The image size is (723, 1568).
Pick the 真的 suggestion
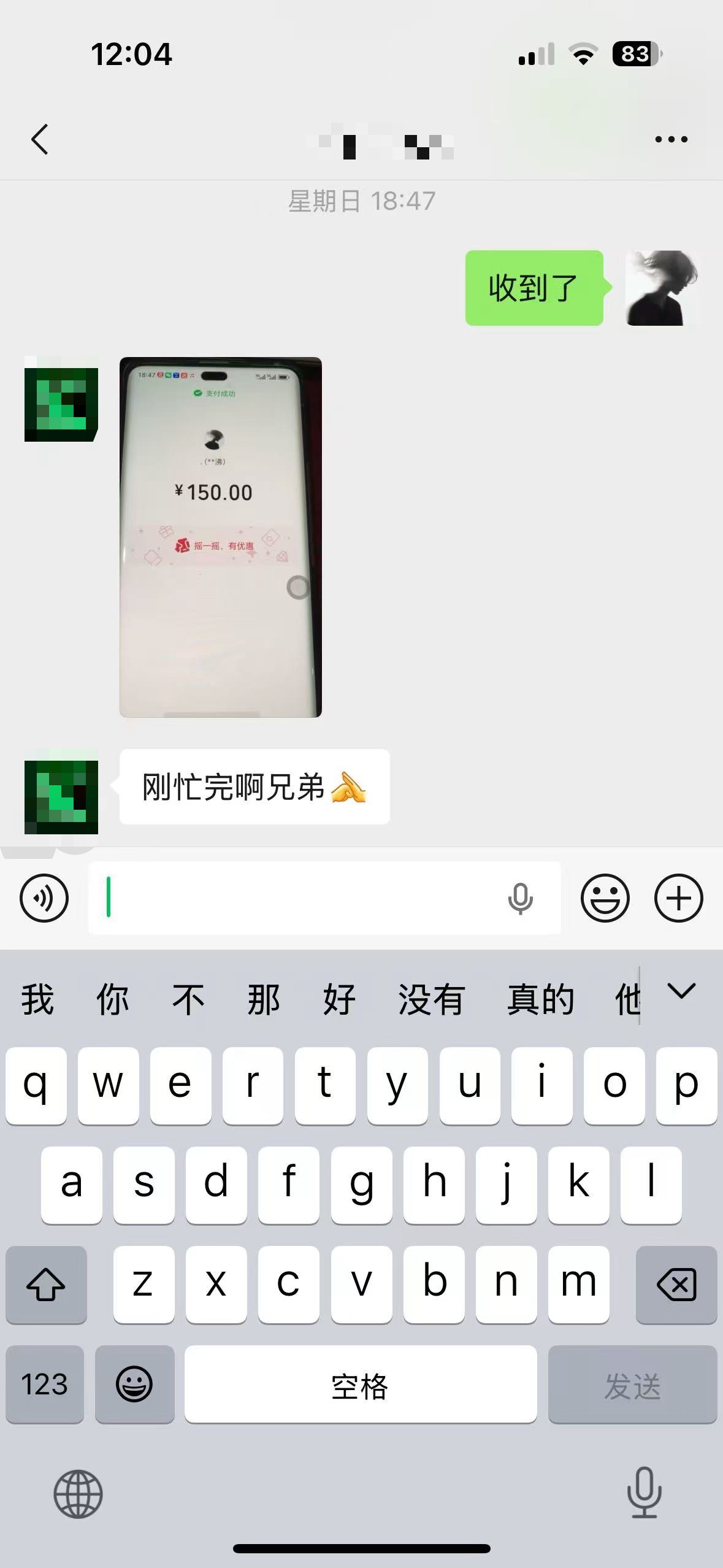pos(540,999)
